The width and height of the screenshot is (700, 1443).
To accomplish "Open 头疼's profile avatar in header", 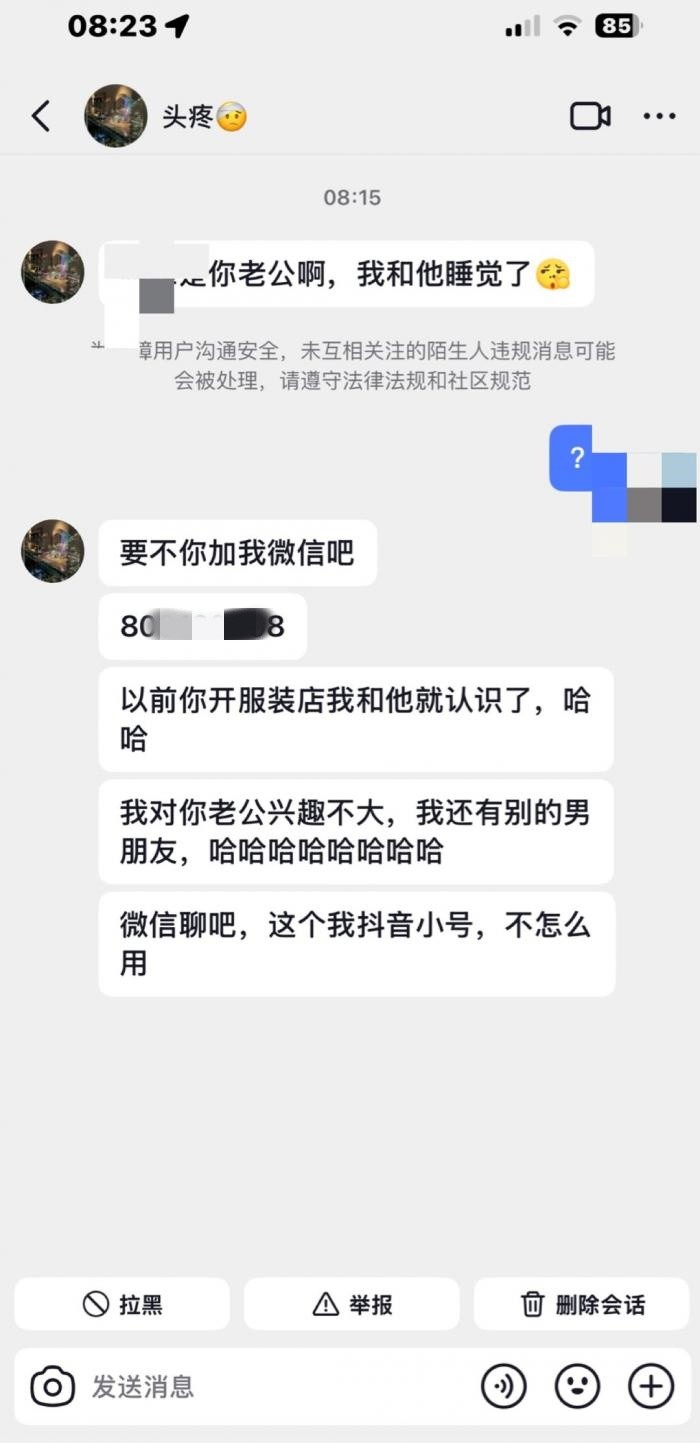I will coord(115,116).
